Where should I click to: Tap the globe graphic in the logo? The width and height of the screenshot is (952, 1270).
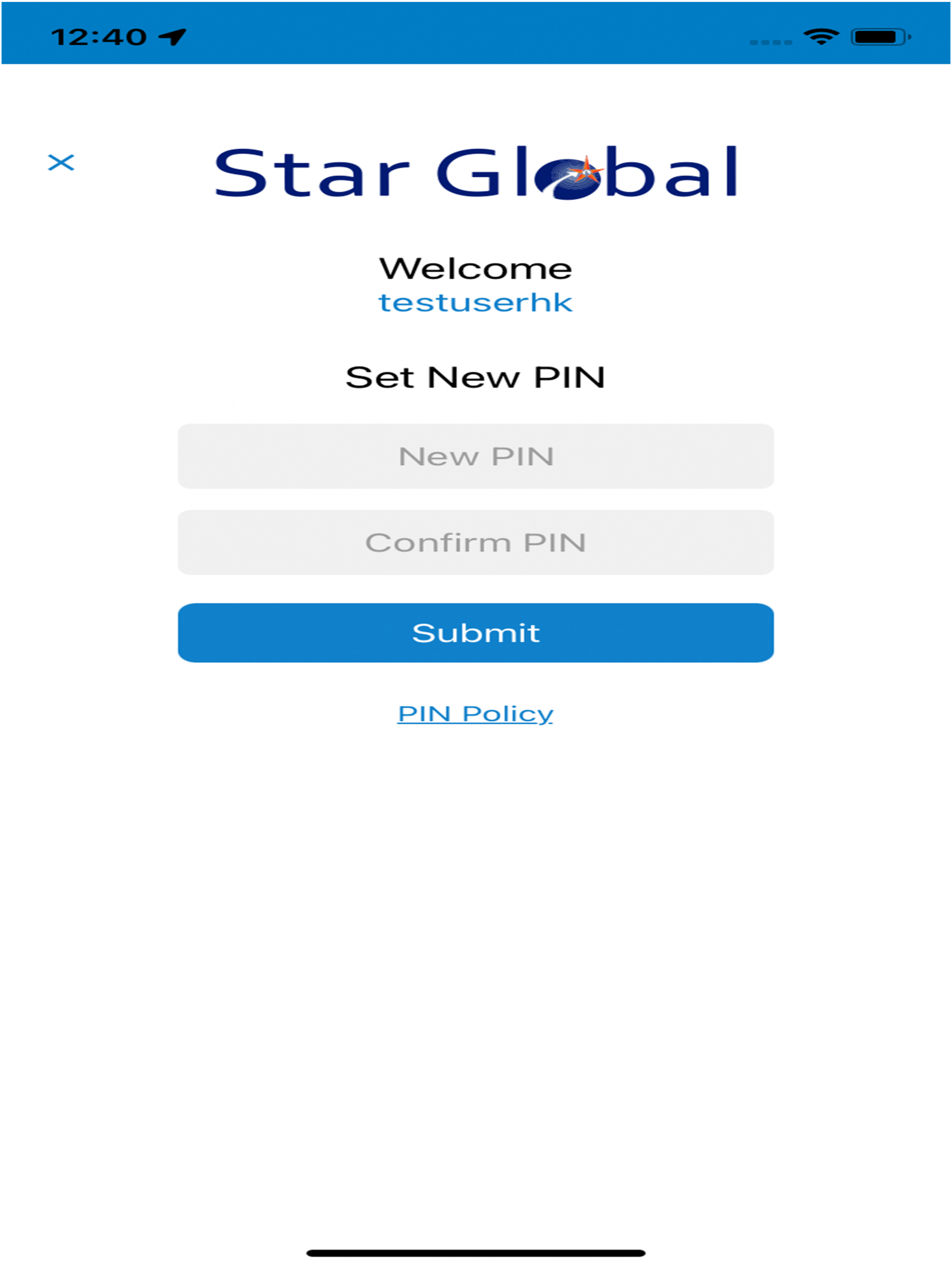tap(569, 178)
